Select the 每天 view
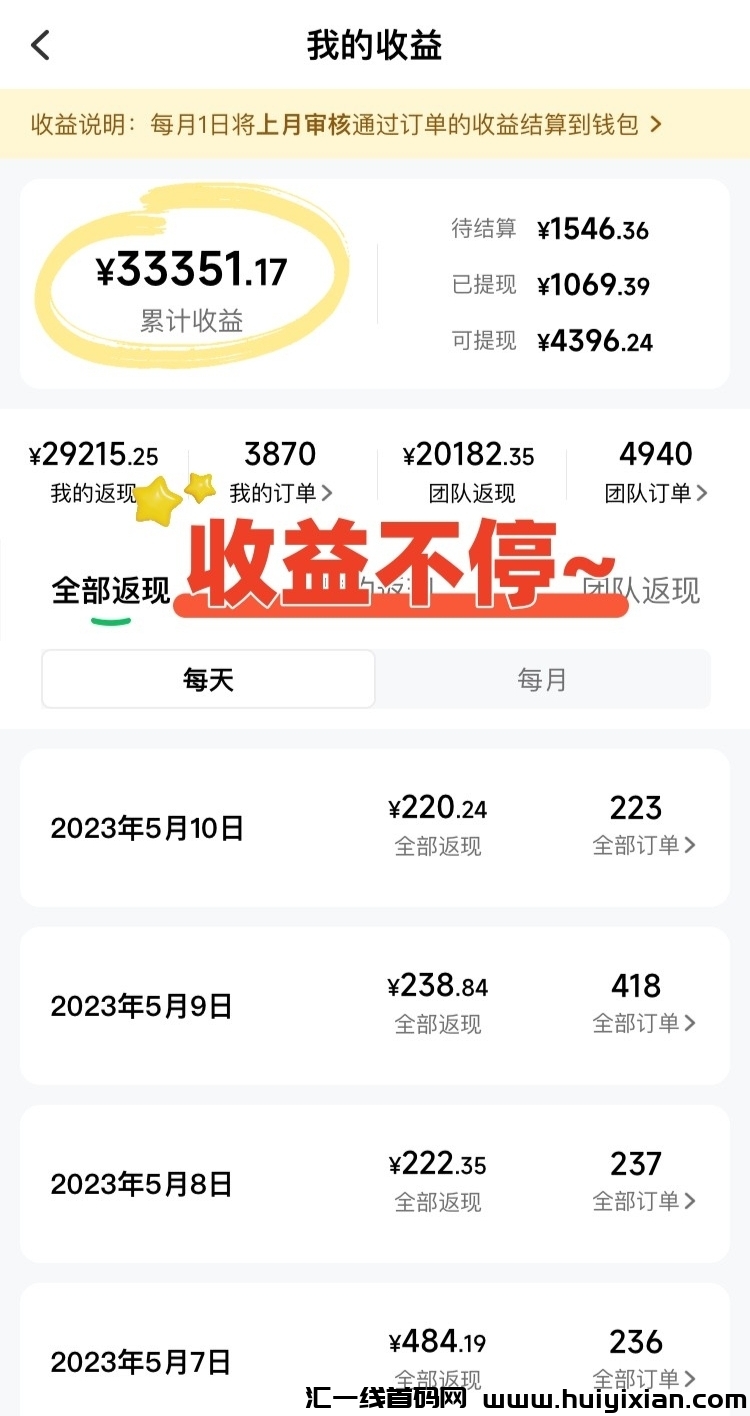Image resolution: width=750 pixels, height=1416 pixels. 208,680
